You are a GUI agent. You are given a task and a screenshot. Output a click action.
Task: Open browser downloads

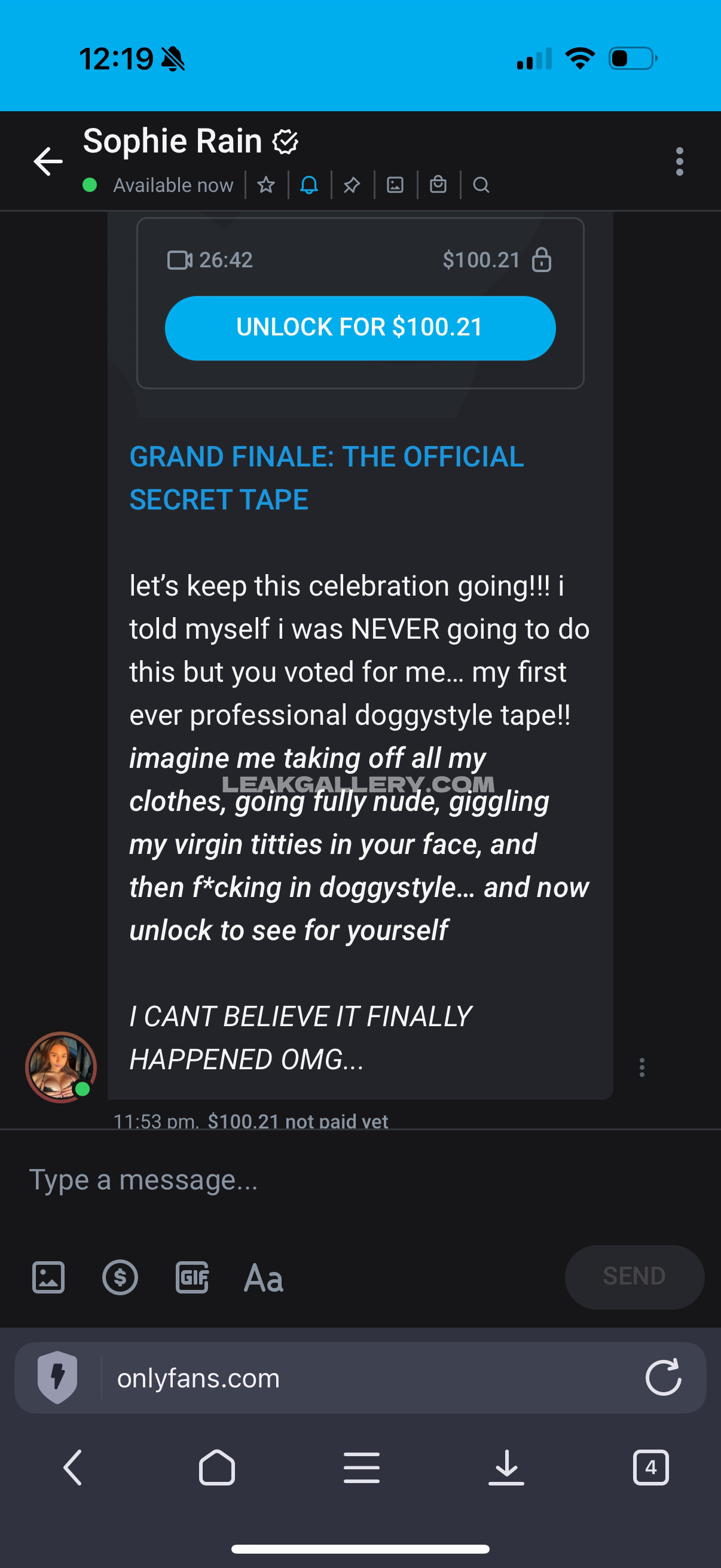pyautogui.click(x=506, y=1468)
